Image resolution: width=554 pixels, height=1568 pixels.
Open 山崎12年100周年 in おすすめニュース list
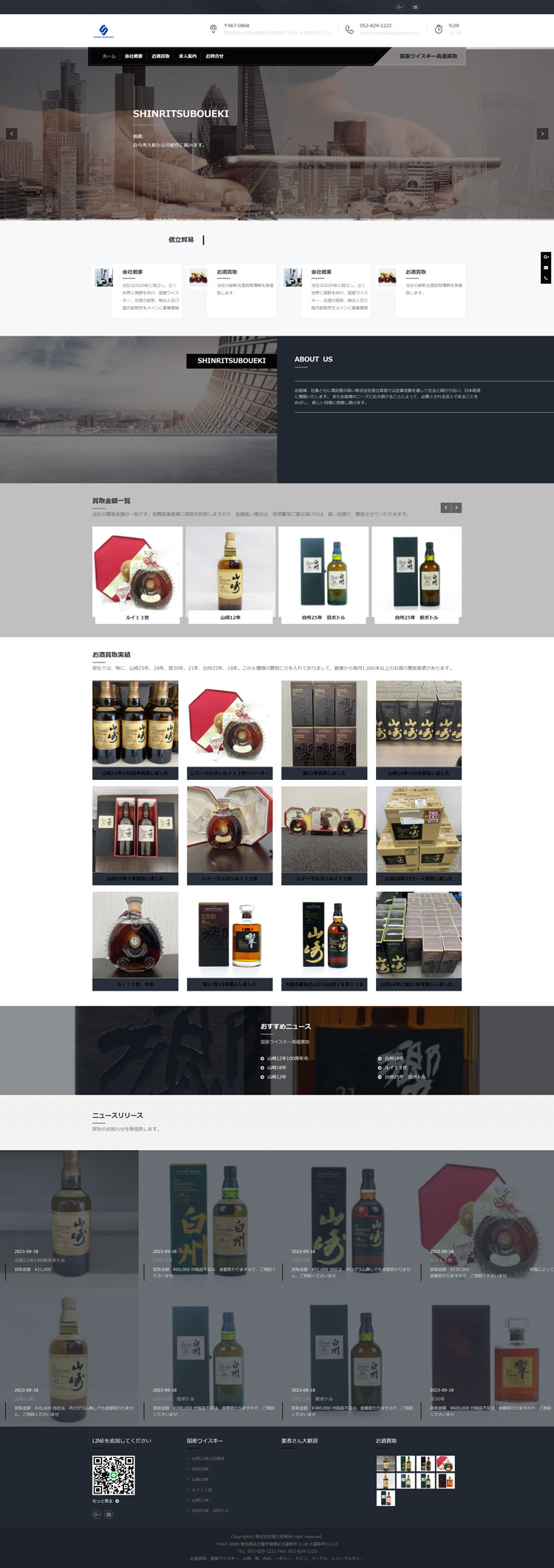click(x=287, y=1058)
